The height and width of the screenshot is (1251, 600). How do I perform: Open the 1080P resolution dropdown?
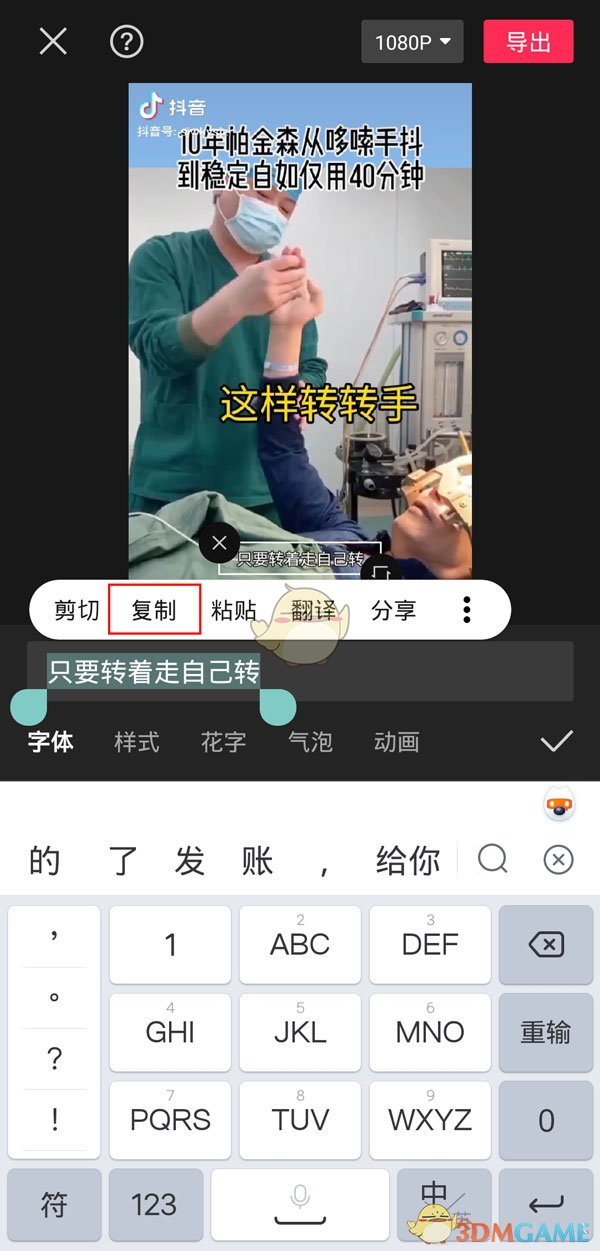pyautogui.click(x=412, y=42)
